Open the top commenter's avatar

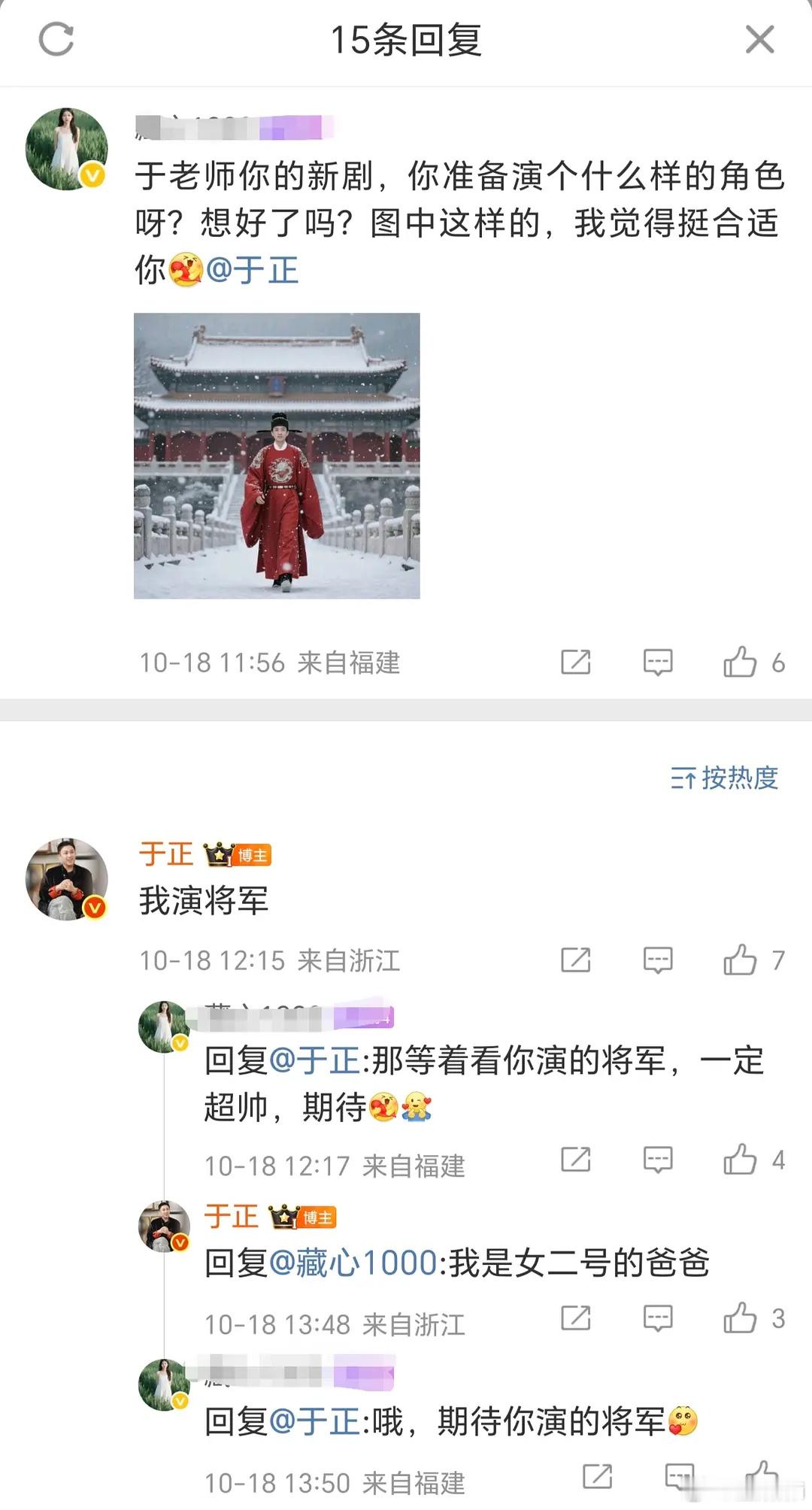(67, 149)
